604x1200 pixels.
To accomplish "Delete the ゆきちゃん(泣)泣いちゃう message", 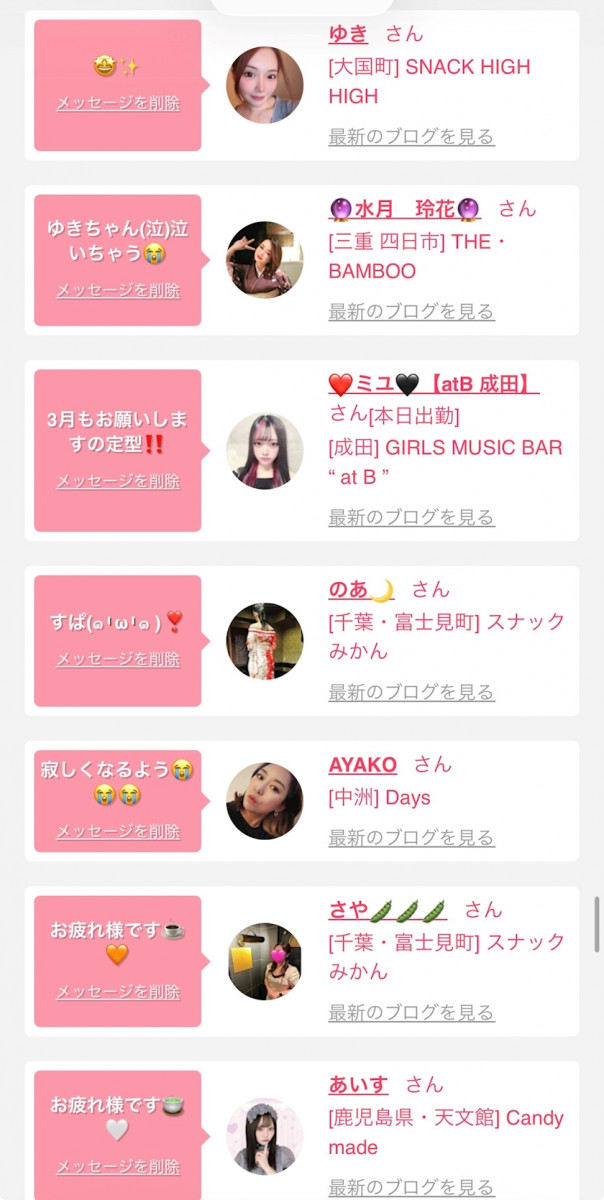I will (118, 291).
